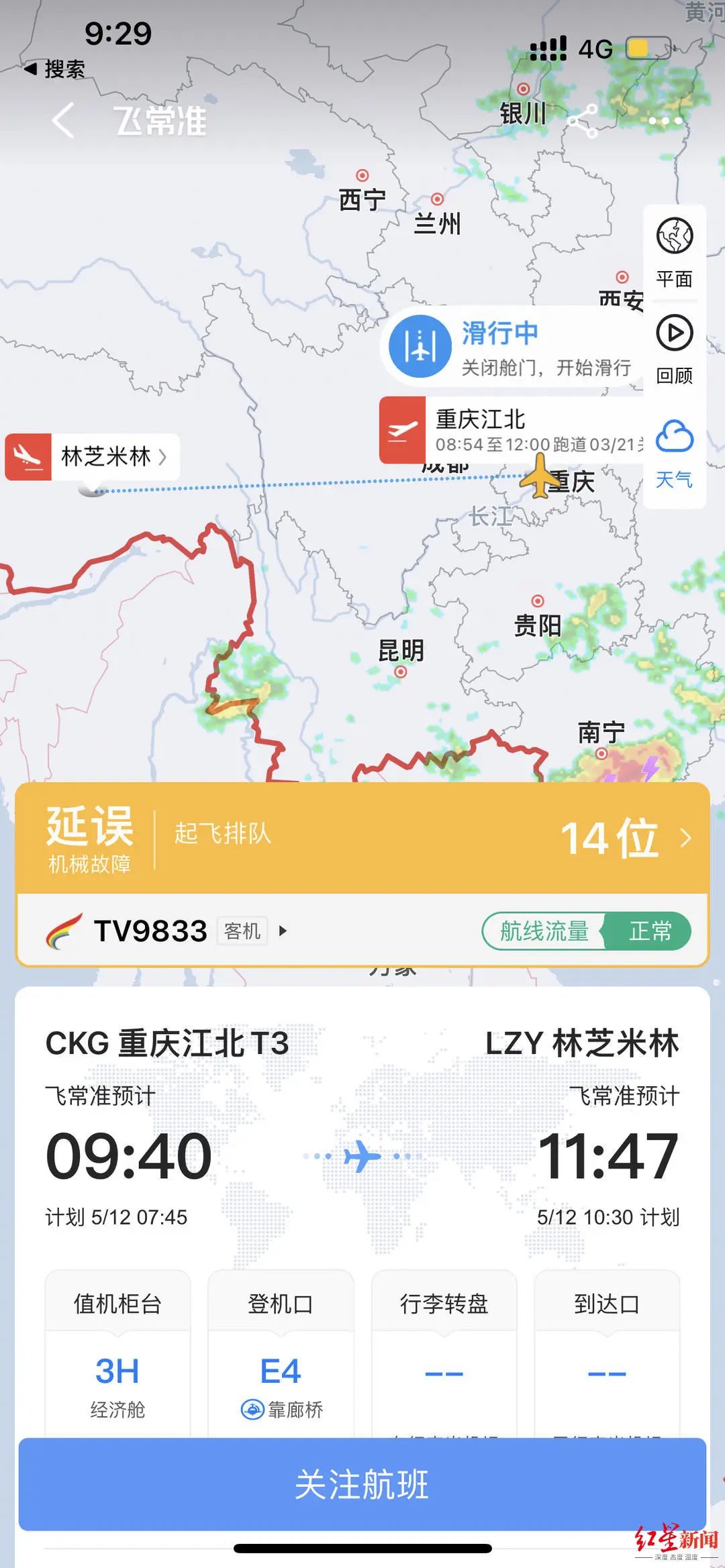Open the 平面 map style icon
725x1568 pixels.
(x=673, y=236)
